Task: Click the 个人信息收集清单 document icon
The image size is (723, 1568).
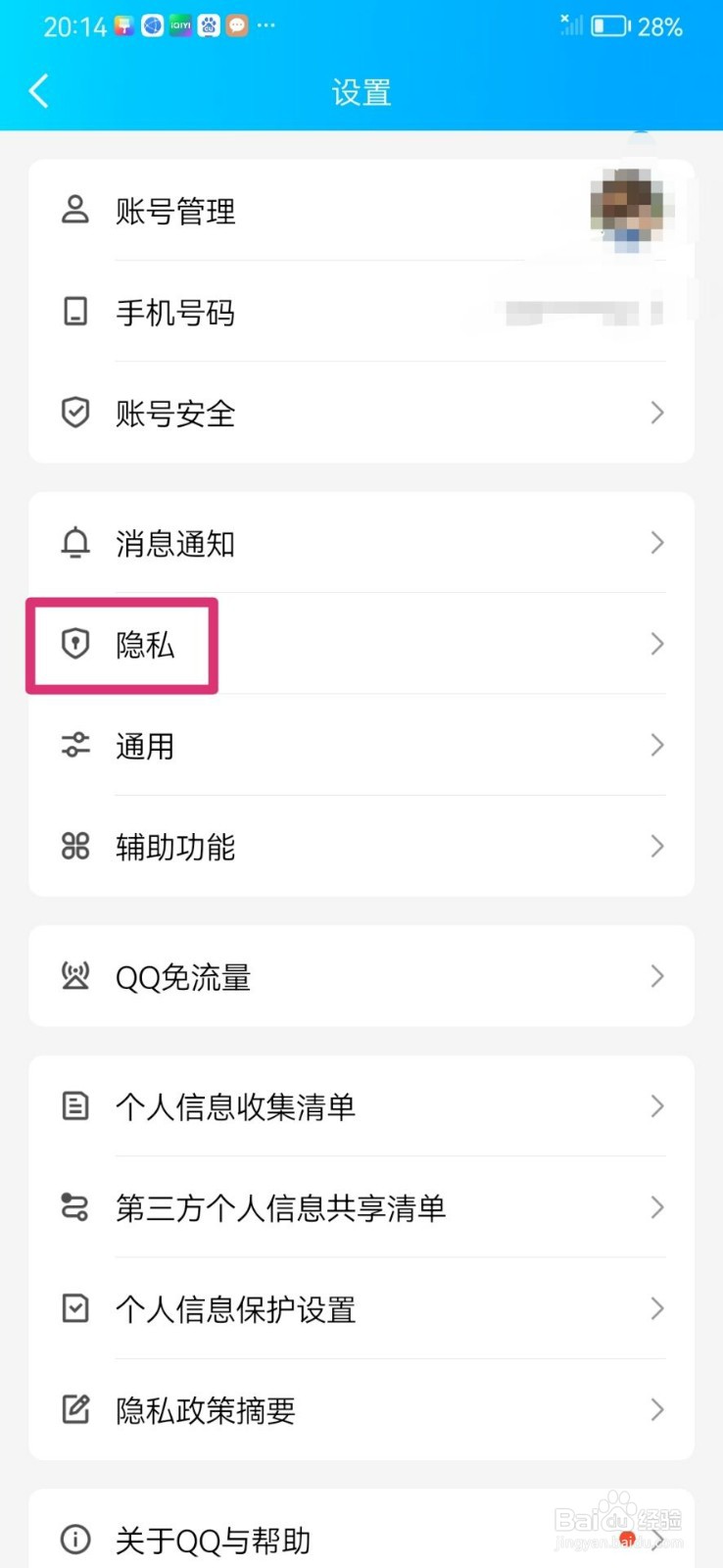Action: 74,1106
